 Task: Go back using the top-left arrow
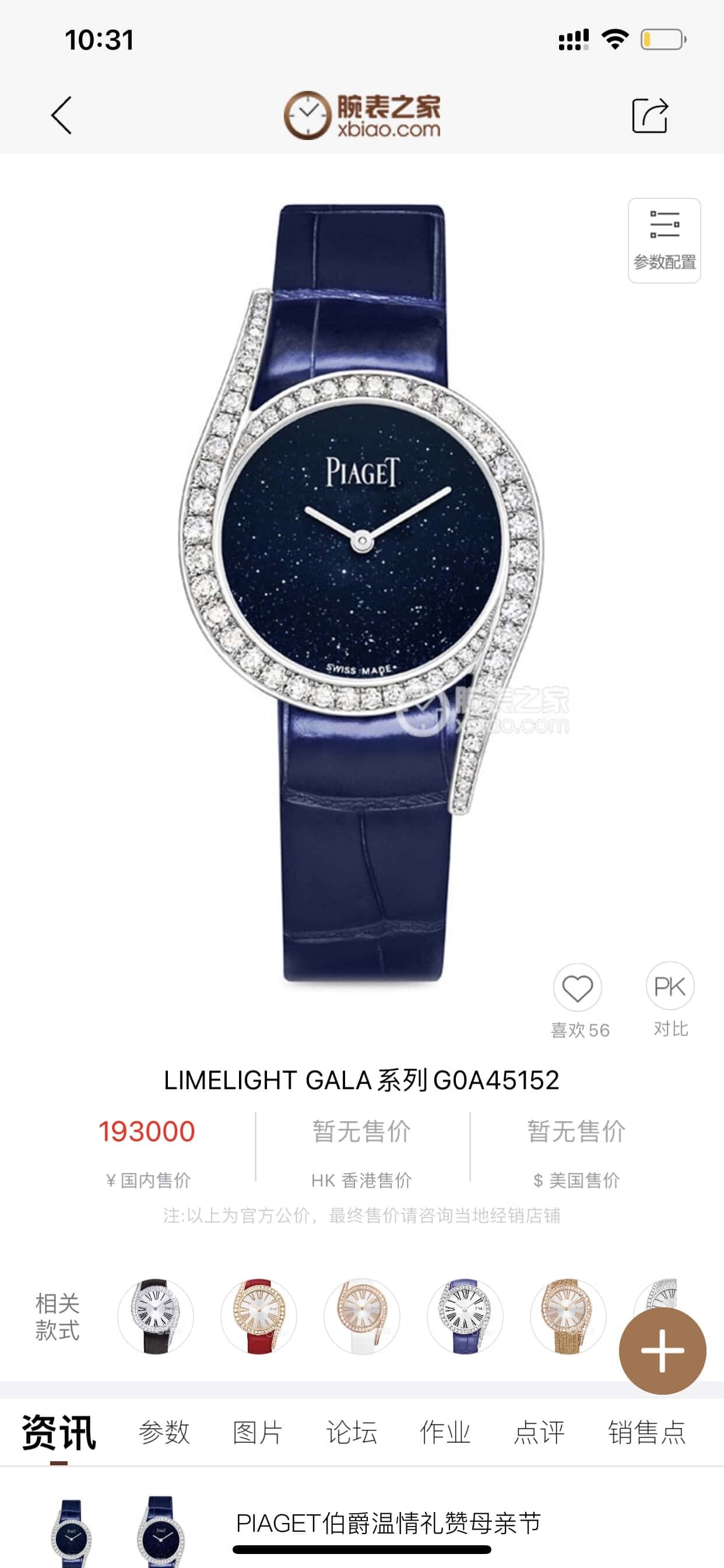pos(61,114)
